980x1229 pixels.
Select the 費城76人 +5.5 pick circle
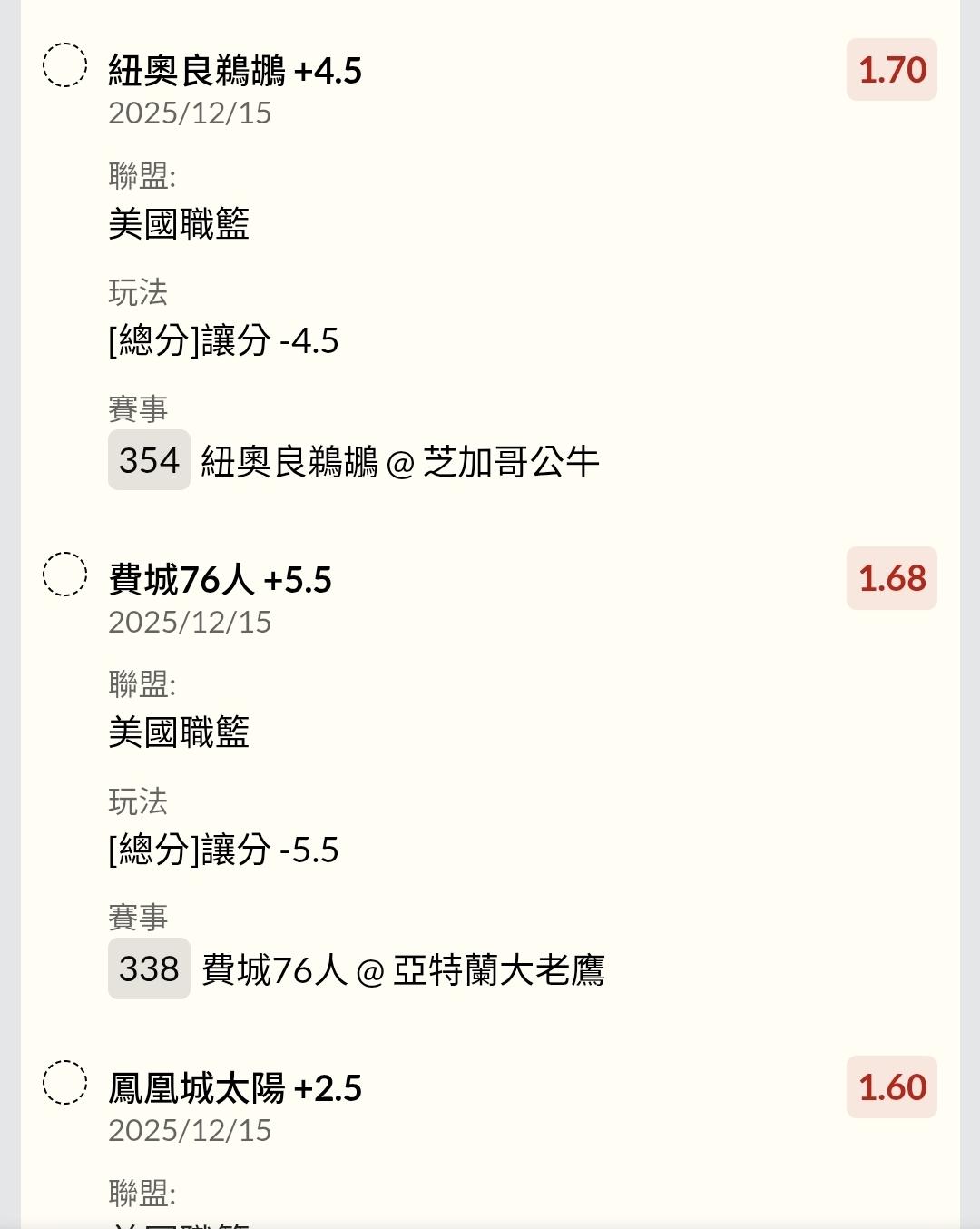[x=65, y=574]
